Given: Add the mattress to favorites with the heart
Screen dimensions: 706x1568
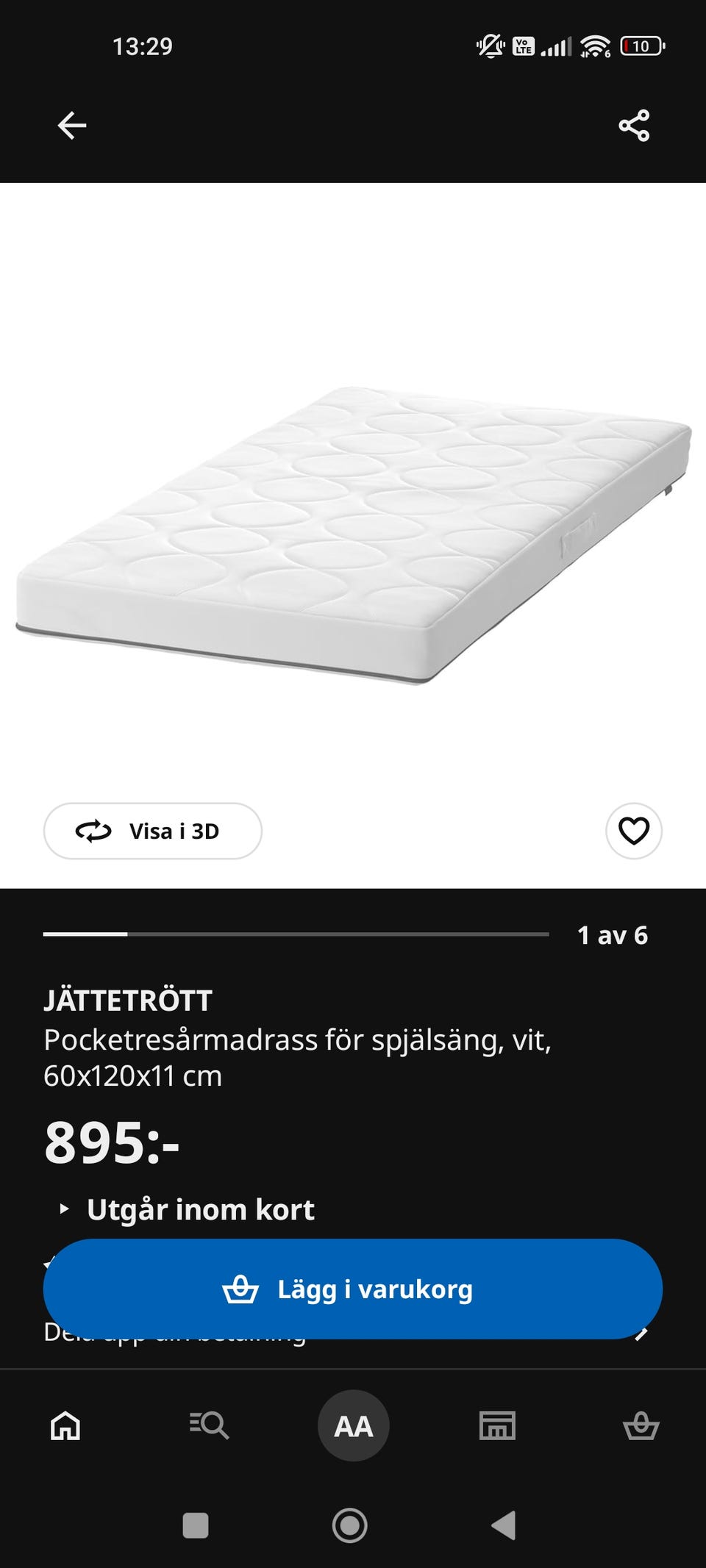Looking at the screenshot, I should point(634,831).
